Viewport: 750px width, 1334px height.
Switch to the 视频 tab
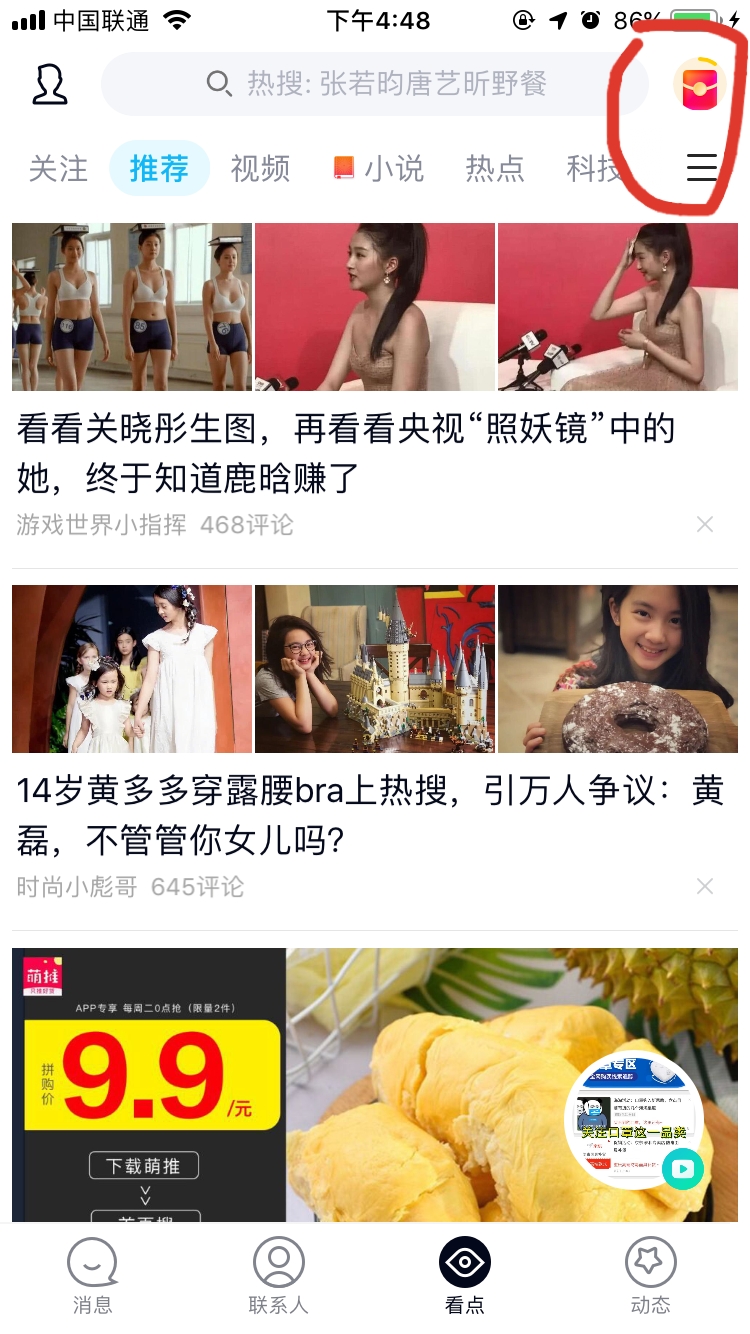tap(260, 169)
